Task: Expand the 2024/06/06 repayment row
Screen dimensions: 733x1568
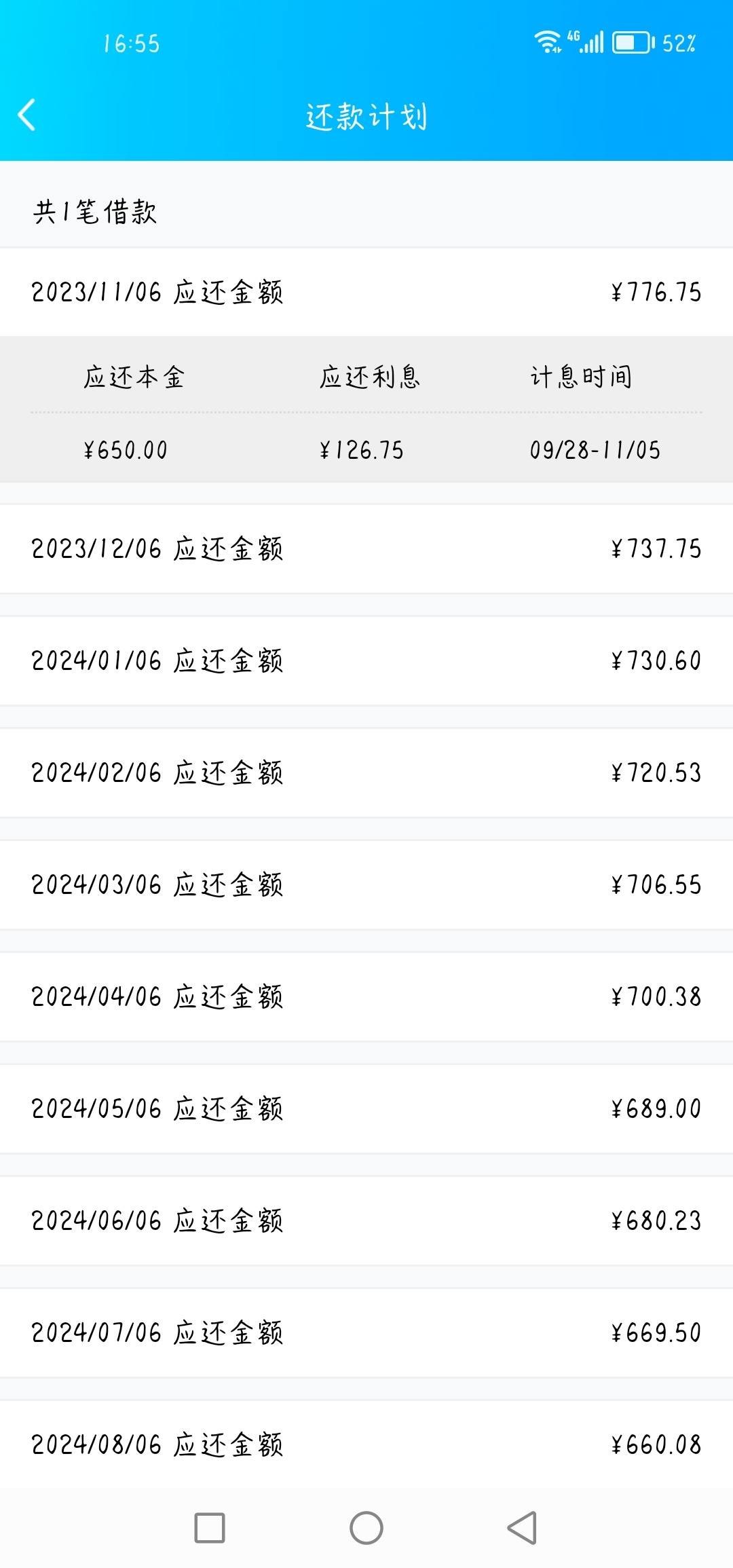Action: (366, 1220)
